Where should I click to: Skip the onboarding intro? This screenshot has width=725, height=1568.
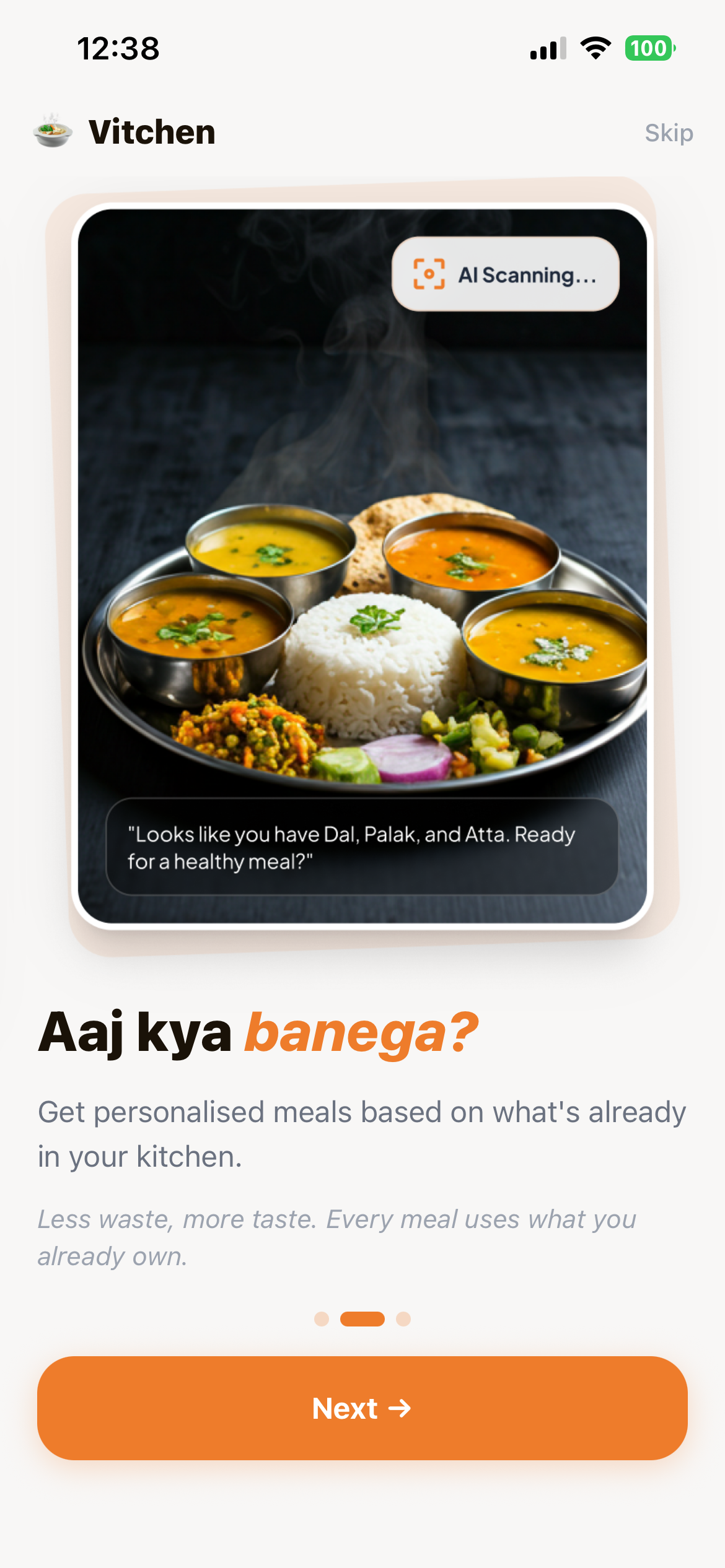669,133
